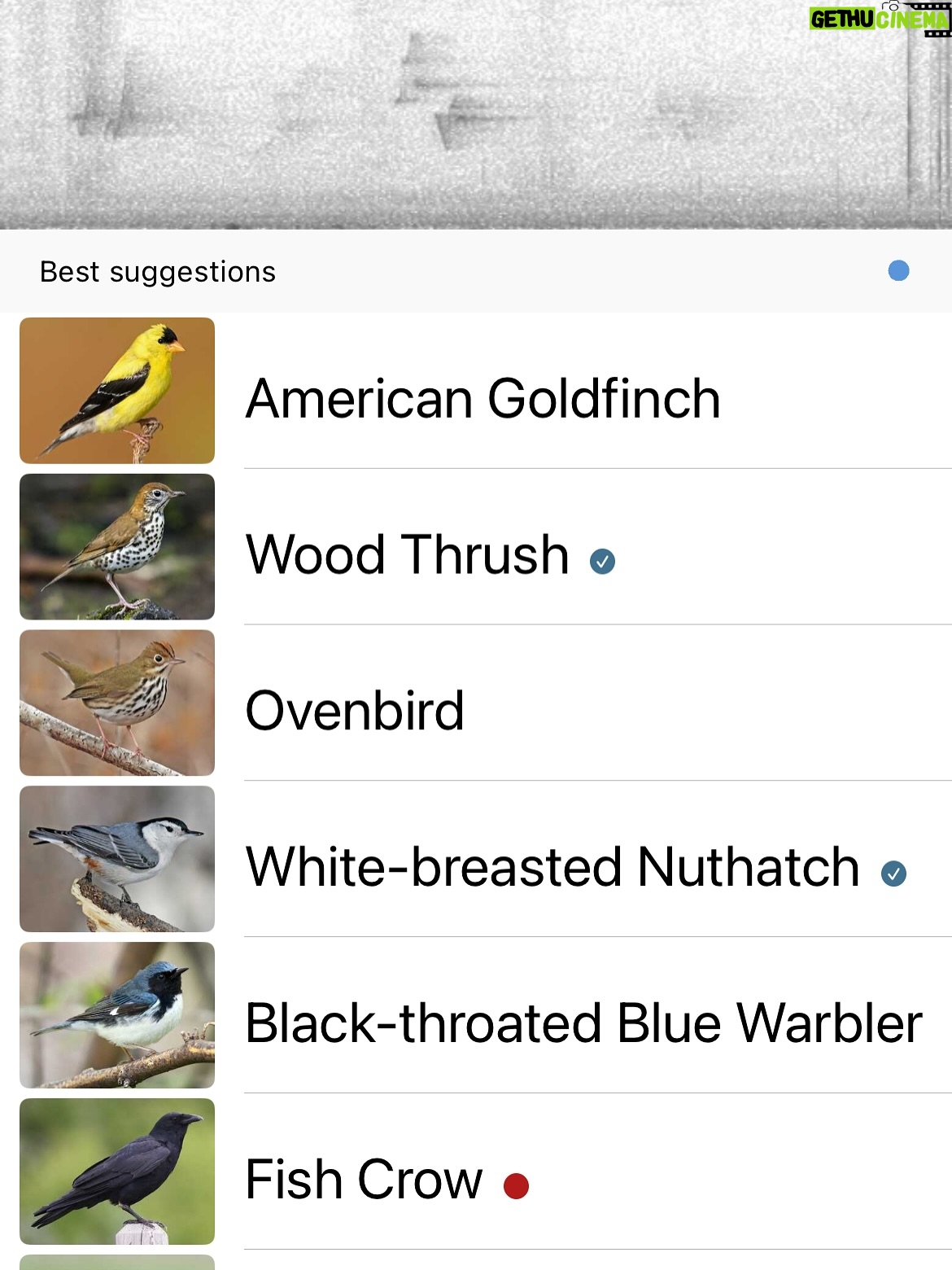Open the American Goldfinch suggestion
The image size is (952, 1270).
tap(476, 391)
